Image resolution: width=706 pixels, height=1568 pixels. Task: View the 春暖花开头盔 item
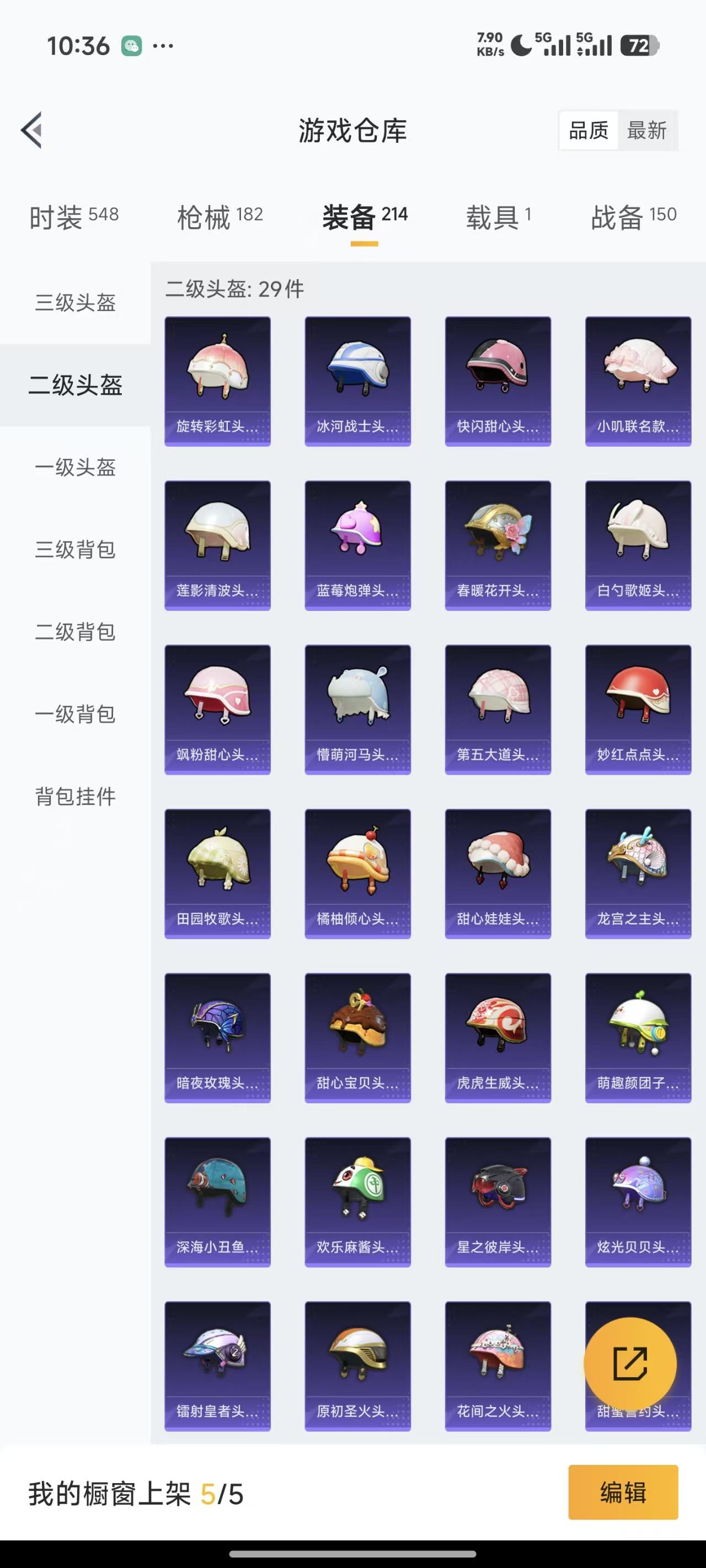[498, 545]
